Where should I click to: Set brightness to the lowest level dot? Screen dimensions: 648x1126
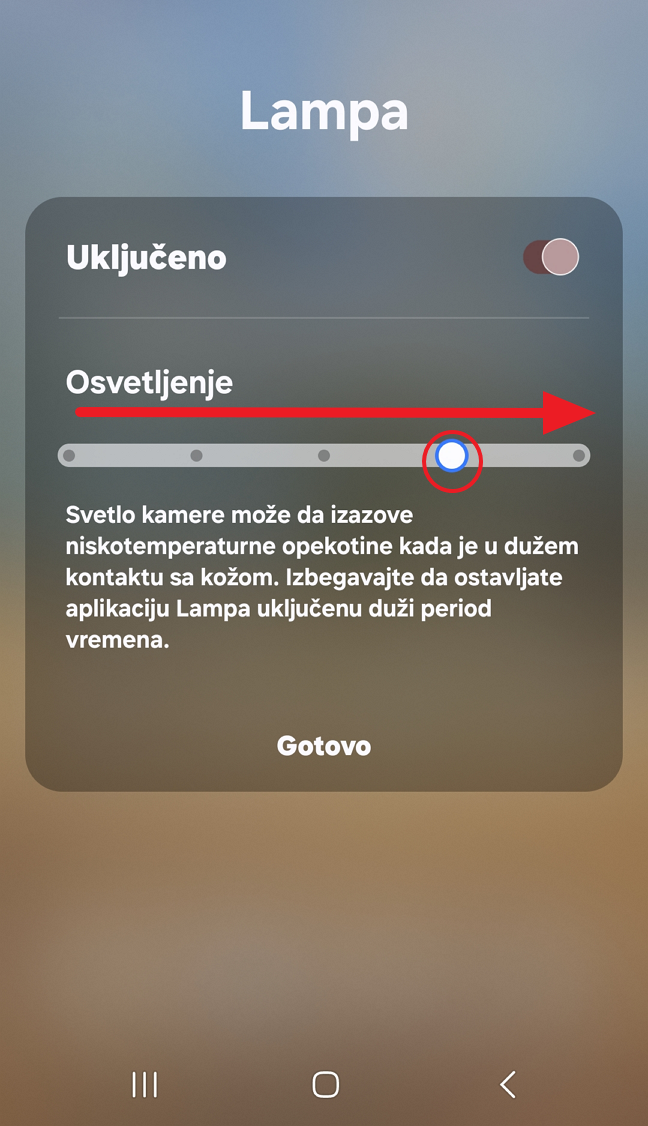[69, 455]
